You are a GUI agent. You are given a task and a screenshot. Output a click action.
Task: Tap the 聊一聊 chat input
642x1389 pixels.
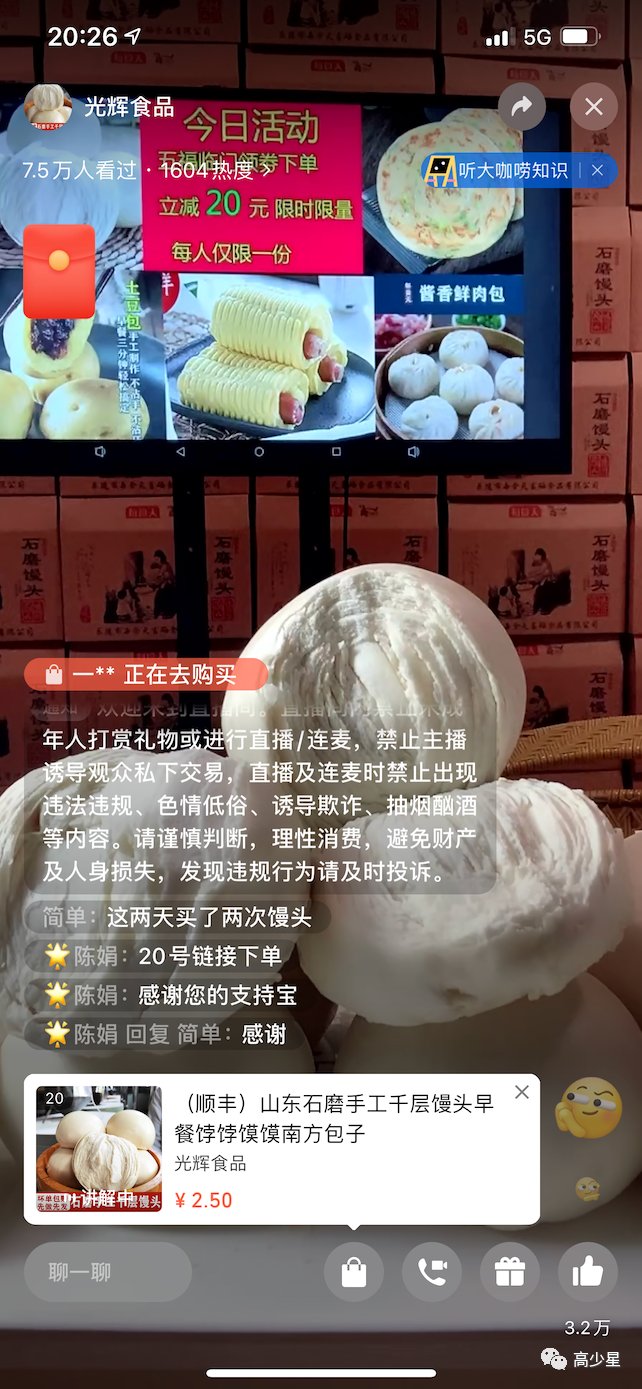pos(107,1272)
